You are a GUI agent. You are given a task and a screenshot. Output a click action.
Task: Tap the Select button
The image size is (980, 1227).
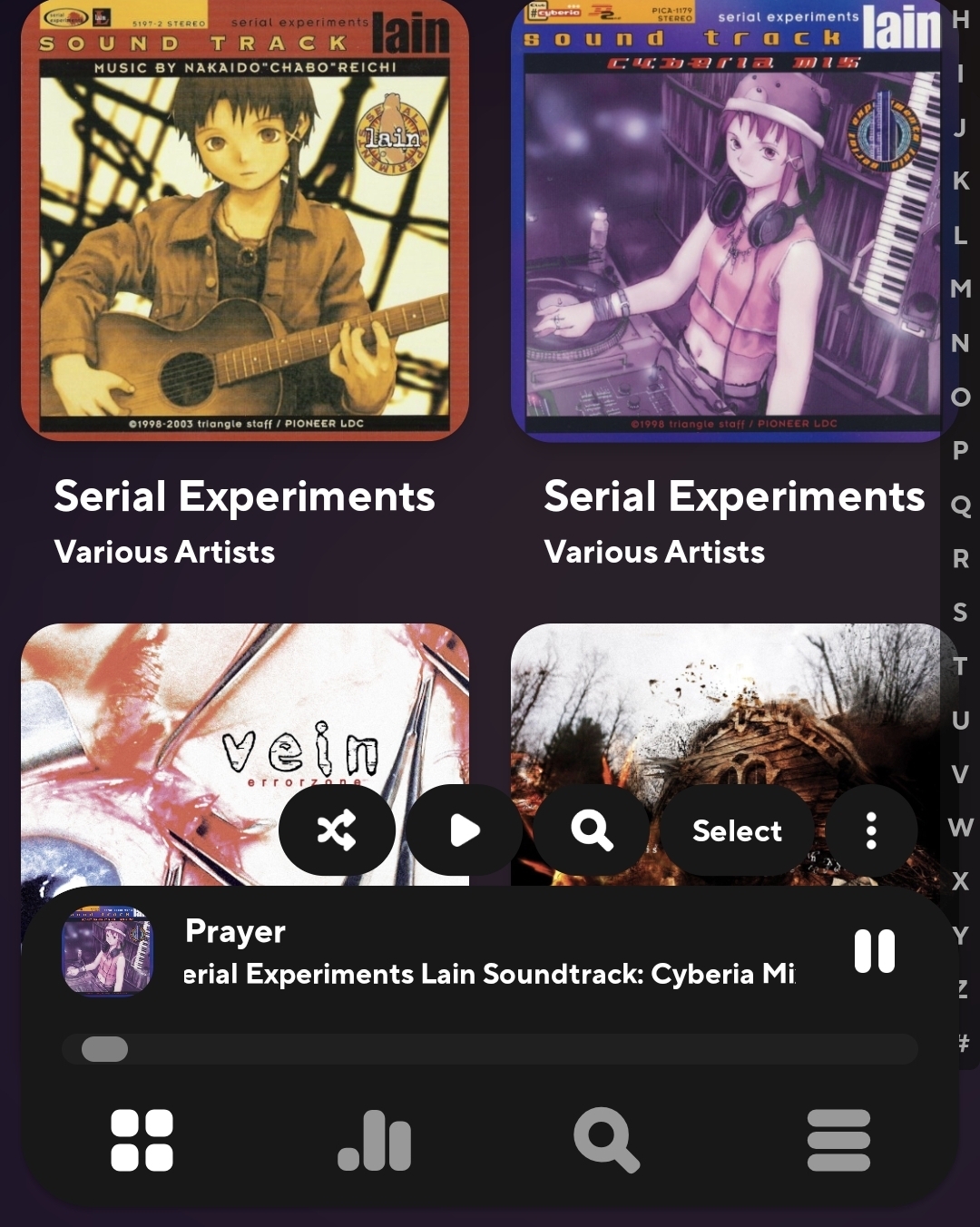[x=737, y=830]
